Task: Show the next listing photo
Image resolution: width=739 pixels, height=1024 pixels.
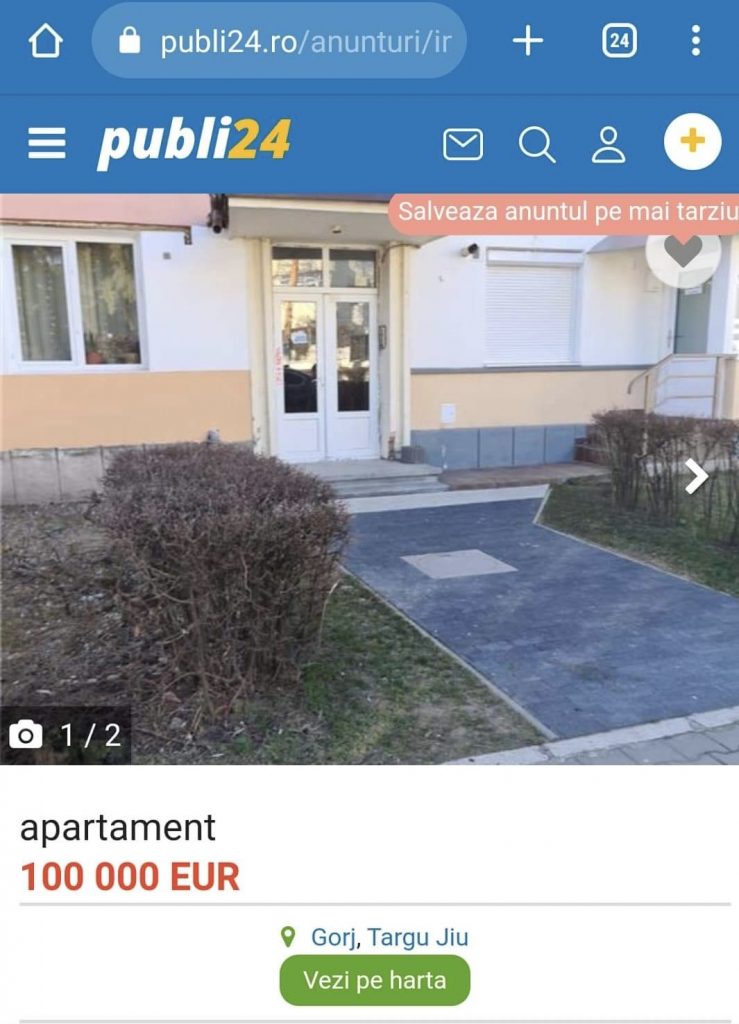Action: point(696,477)
